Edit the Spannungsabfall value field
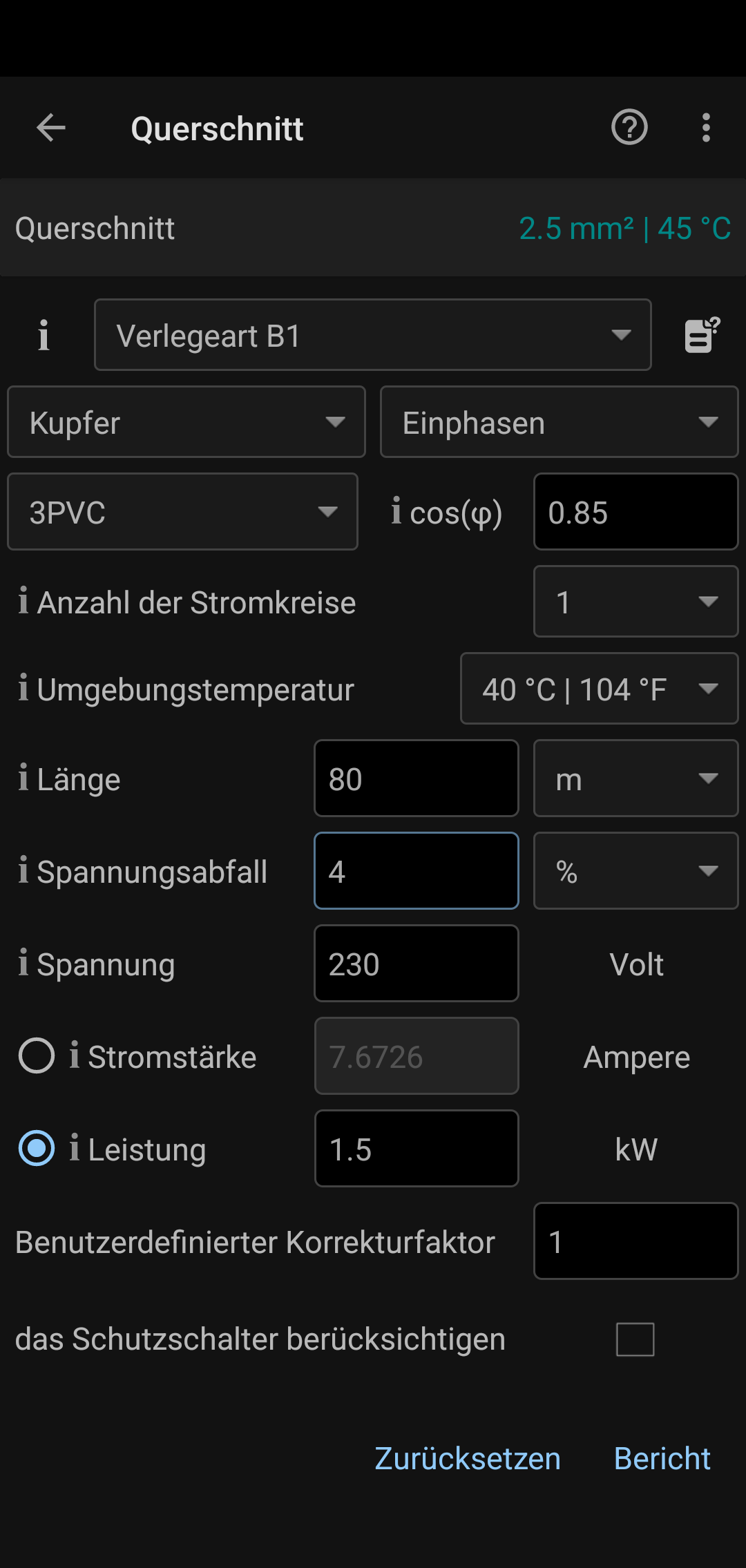 (x=416, y=872)
